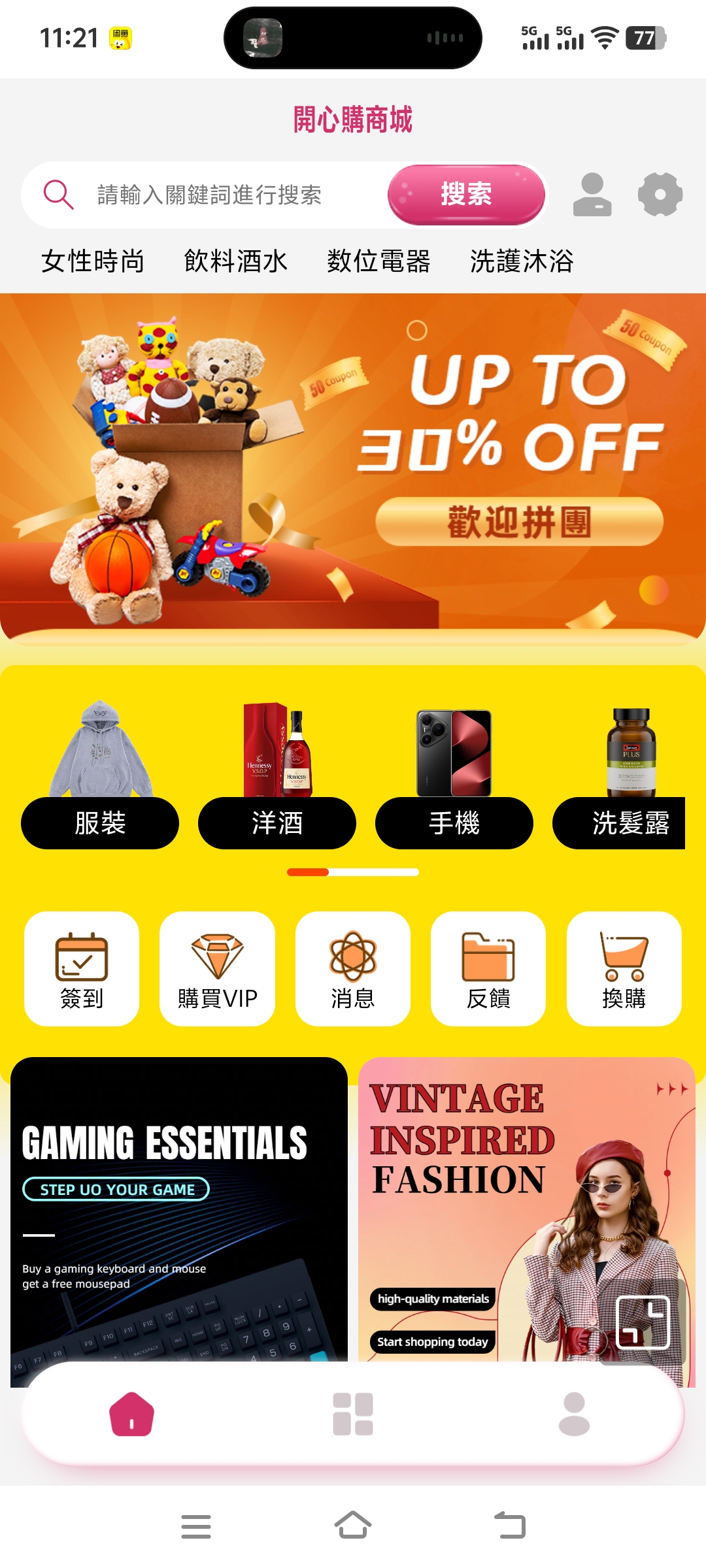Open the Gaming Essentials promo card
This screenshot has width=706, height=1568.
click(x=178, y=1209)
